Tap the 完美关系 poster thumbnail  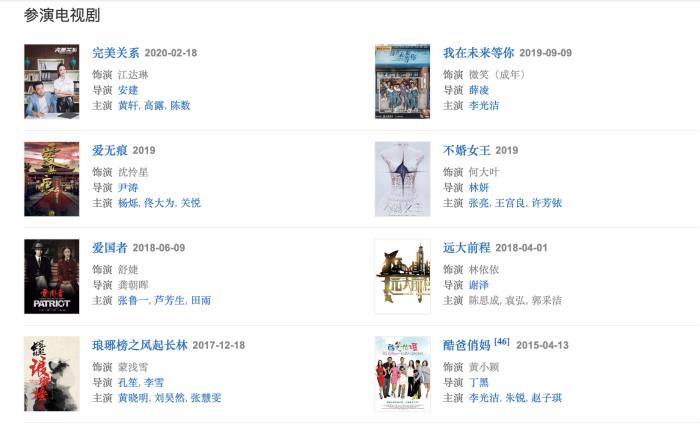click(x=51, y=81)
